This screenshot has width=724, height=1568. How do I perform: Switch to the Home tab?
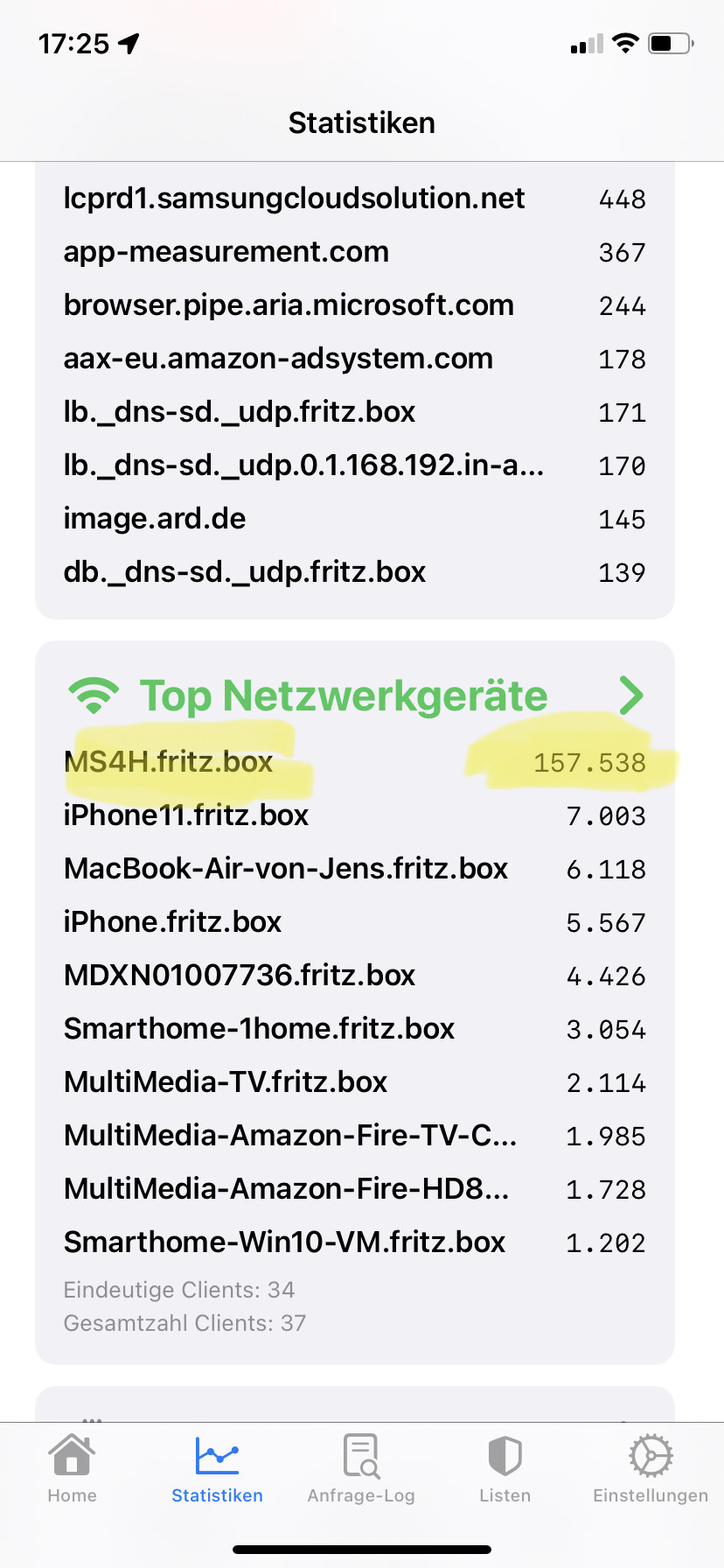pos(72,1469)
